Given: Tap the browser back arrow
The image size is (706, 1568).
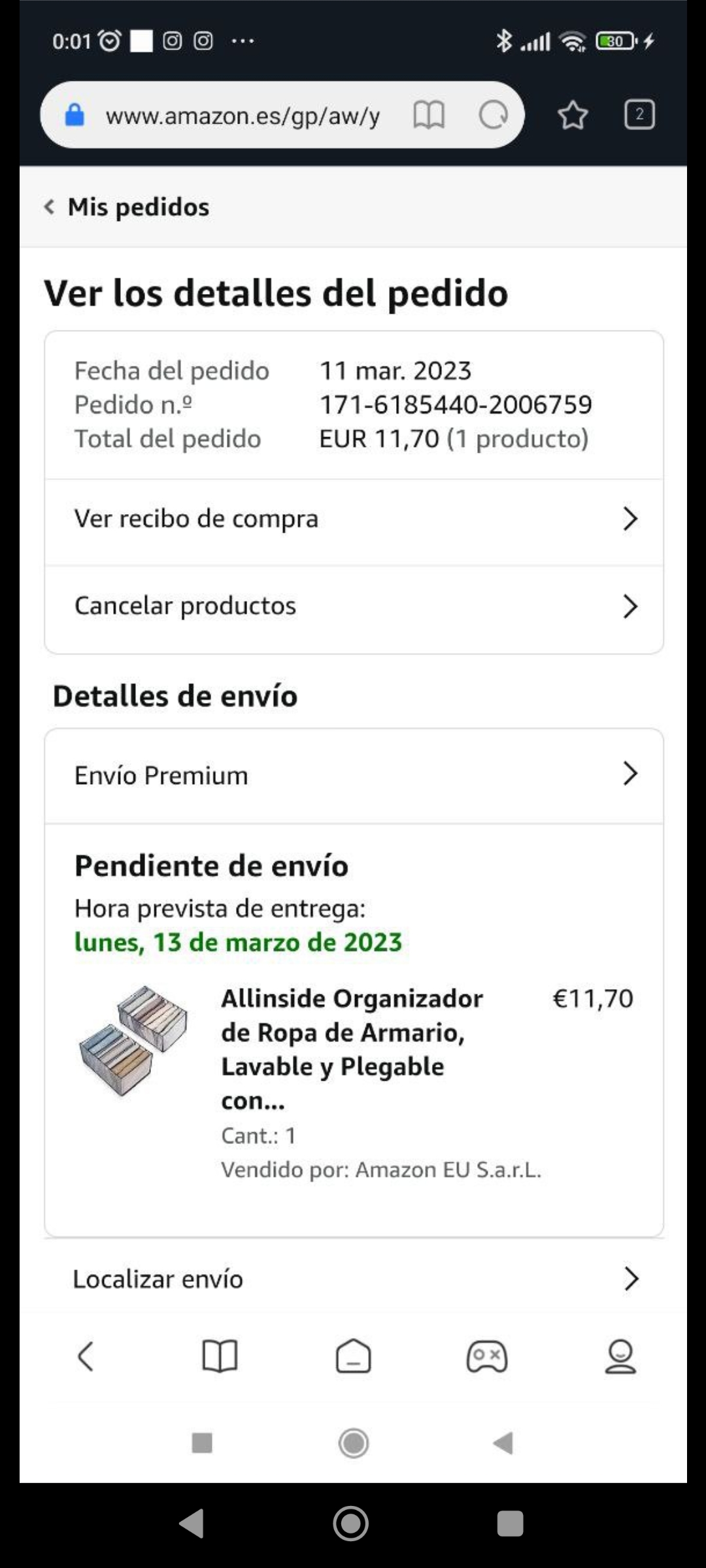Looking at the screenshot, I should (x=86, y=1356).
